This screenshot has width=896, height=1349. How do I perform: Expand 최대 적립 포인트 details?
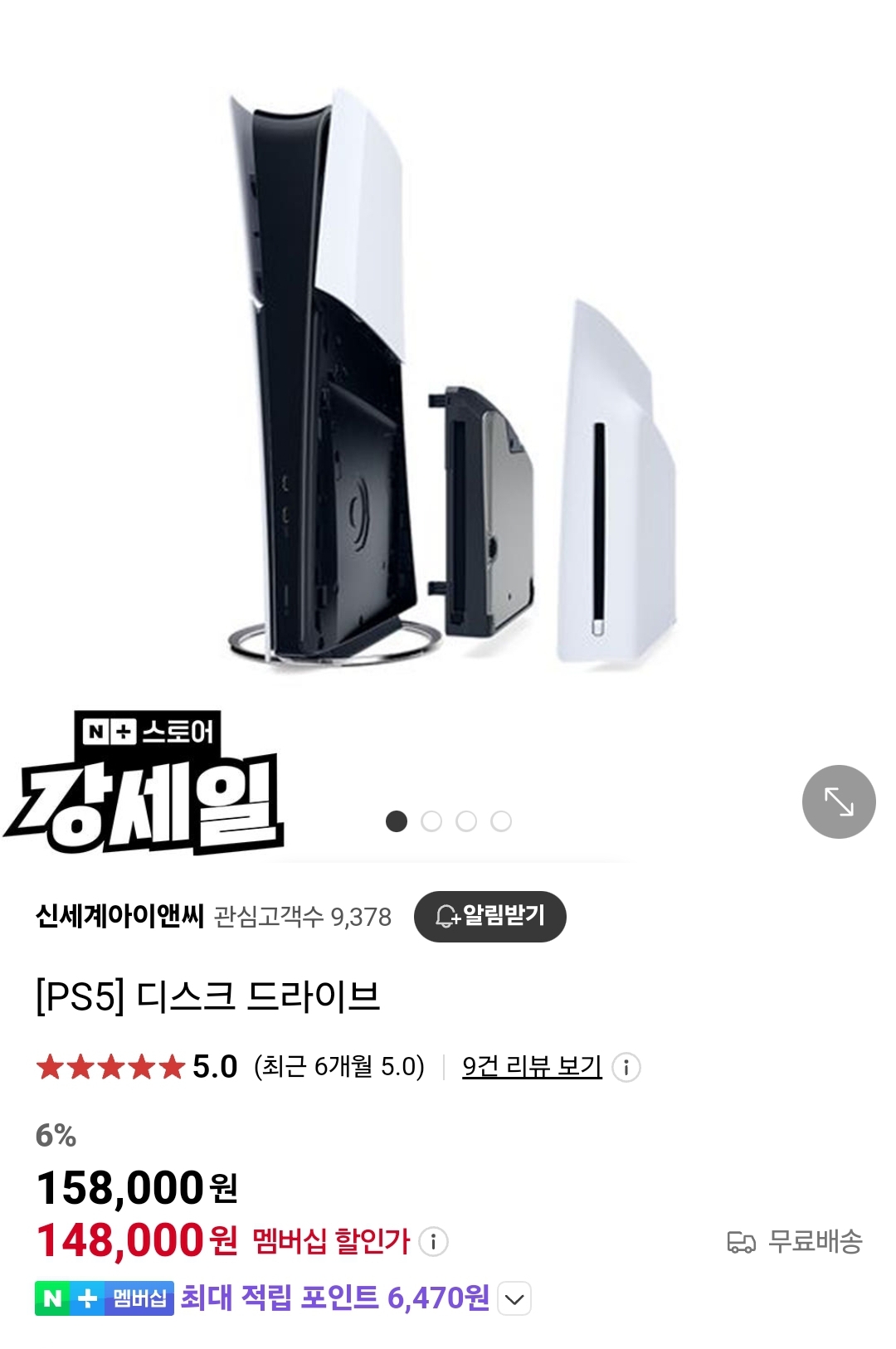pyautogui.click(x=514, y=1298)
